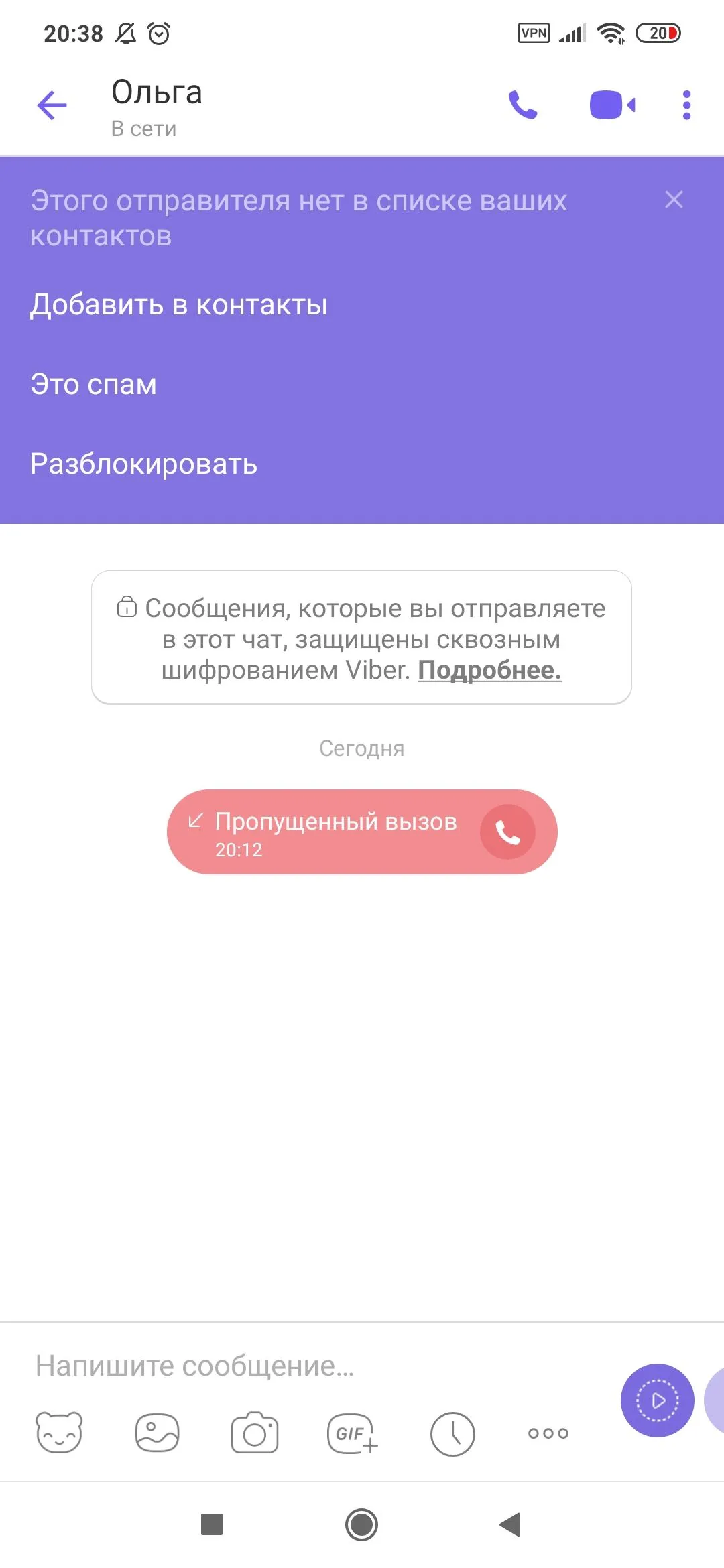Record a video message with round button
This screenshot has height=1568, width=724.
point(657,1400)
